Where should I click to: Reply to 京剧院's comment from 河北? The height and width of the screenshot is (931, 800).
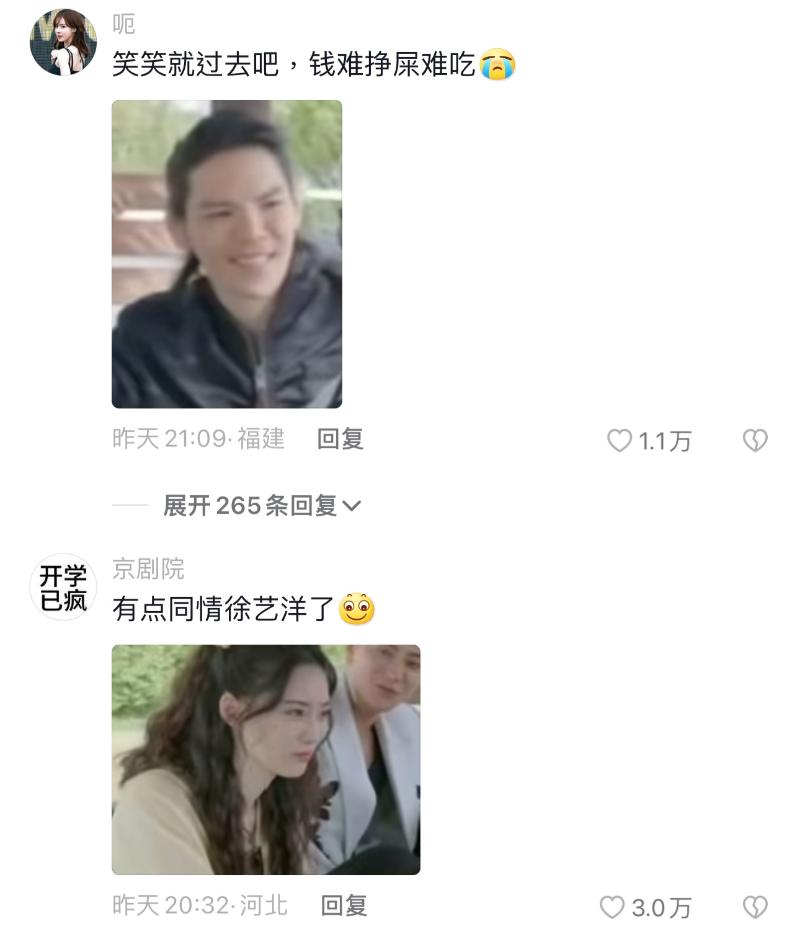(343, 906)
